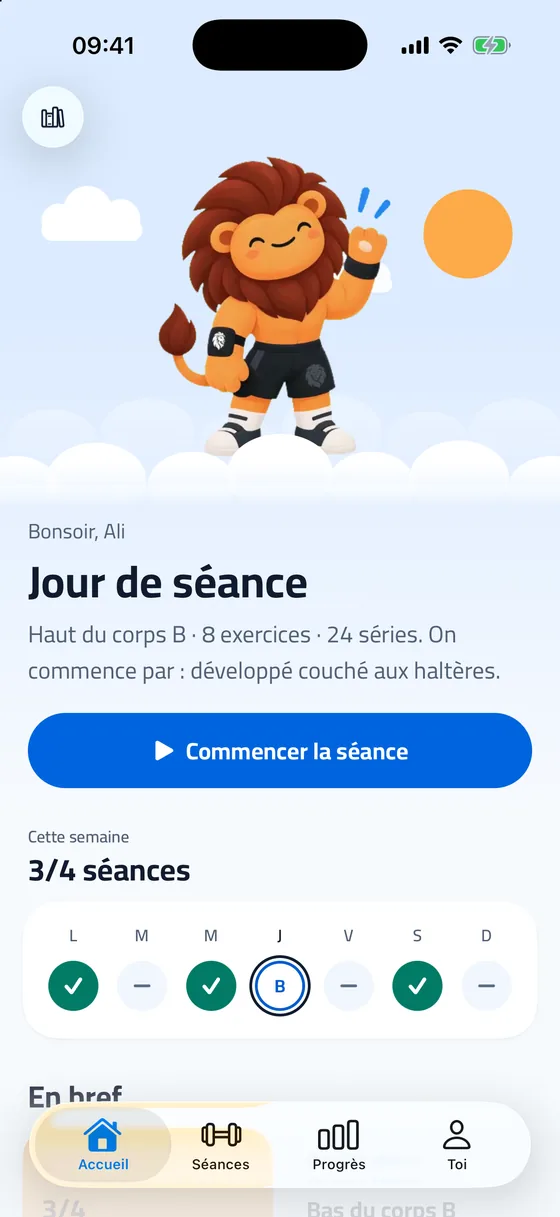Image resolution: width=560 pixels, height=1217 pixels.
Task: Select Thursday's session B circle
Action: pyautogui.click(x=280, y=986)
